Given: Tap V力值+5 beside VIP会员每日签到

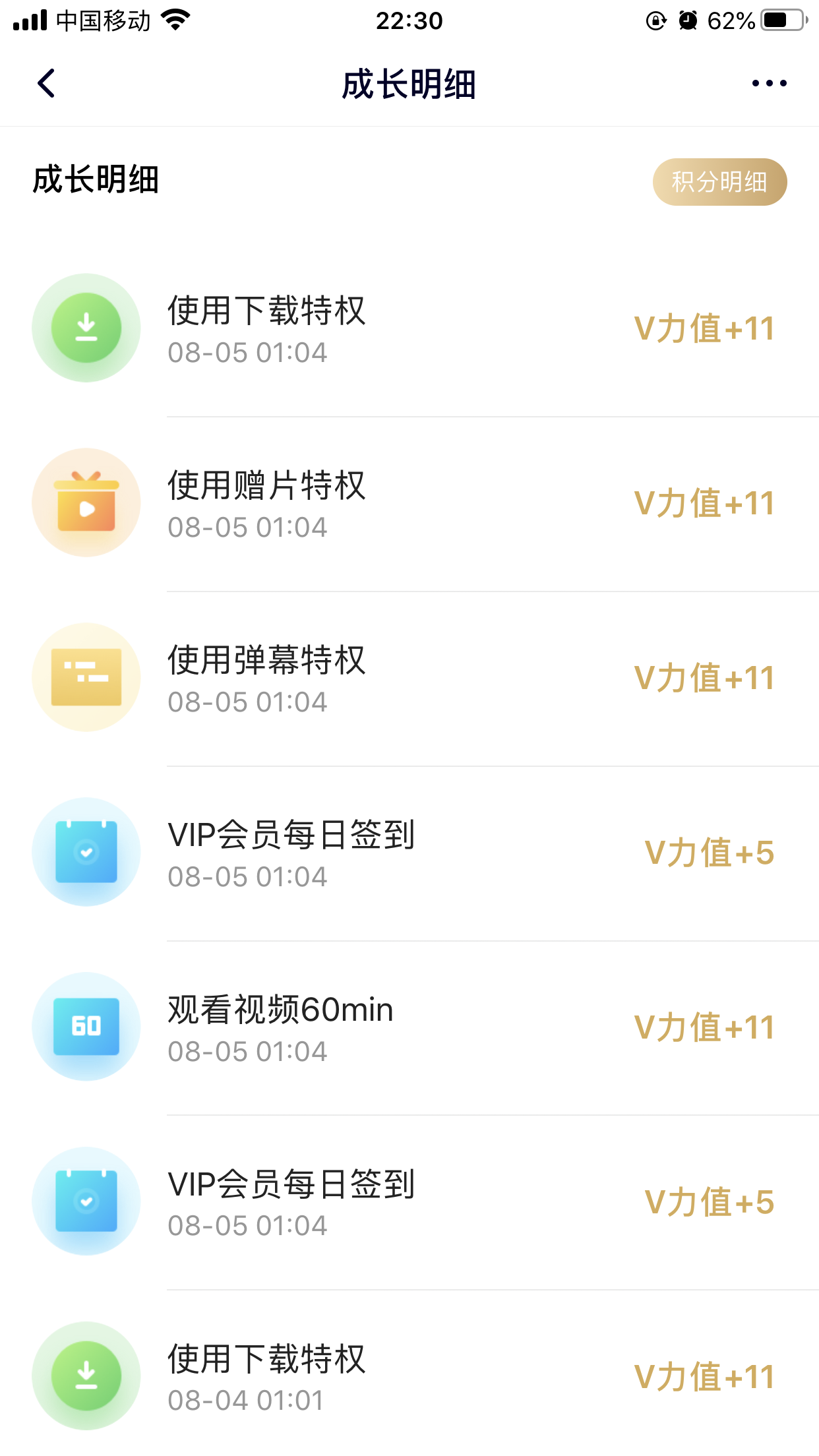Looking at the screenshot, I should point(709,852).
